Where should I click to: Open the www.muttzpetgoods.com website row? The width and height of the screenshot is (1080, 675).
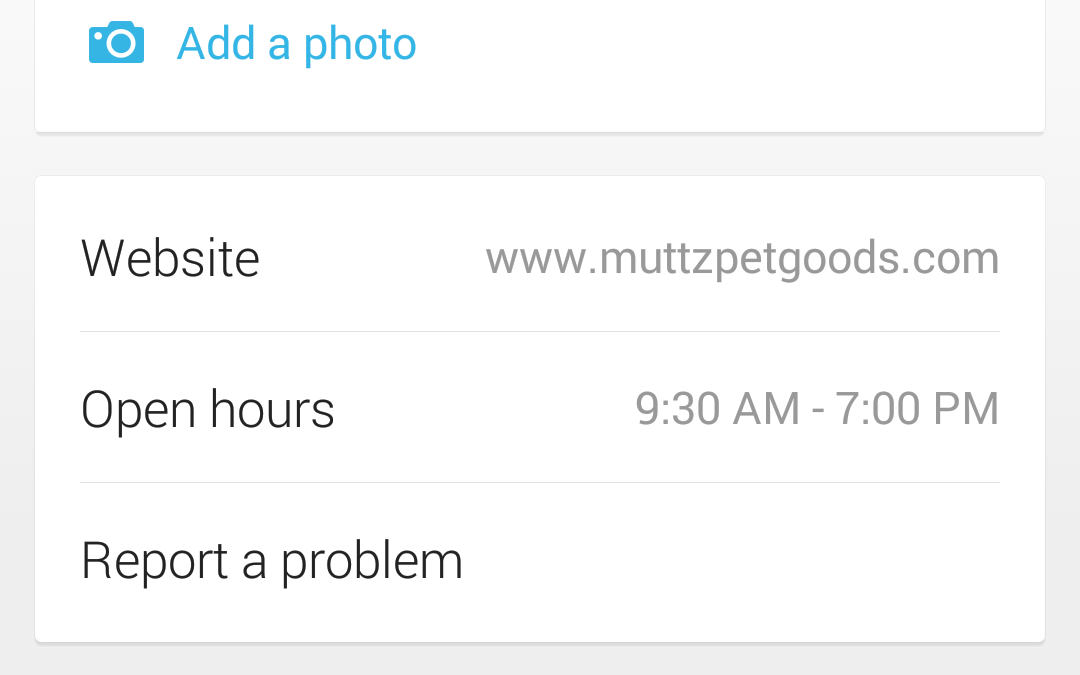click(x=540, y=258)
